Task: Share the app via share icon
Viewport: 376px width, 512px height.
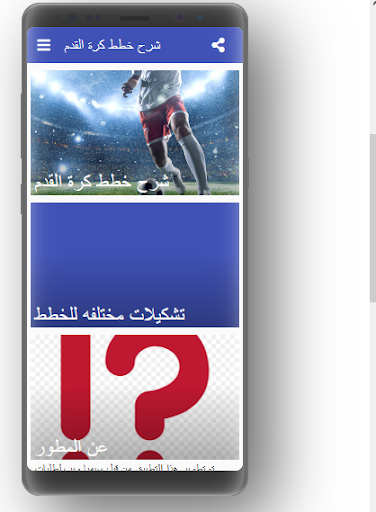Action: (218, 45)
